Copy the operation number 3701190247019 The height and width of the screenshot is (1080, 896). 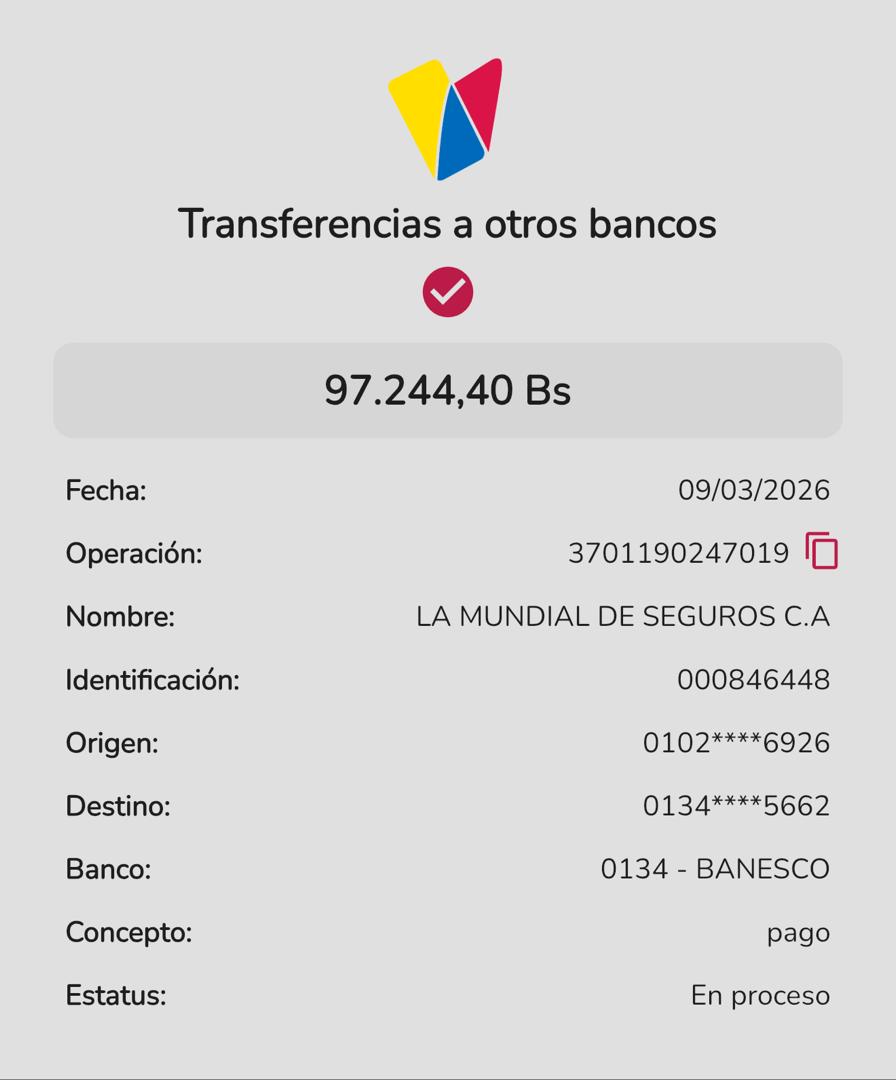[x=821, y=551]
